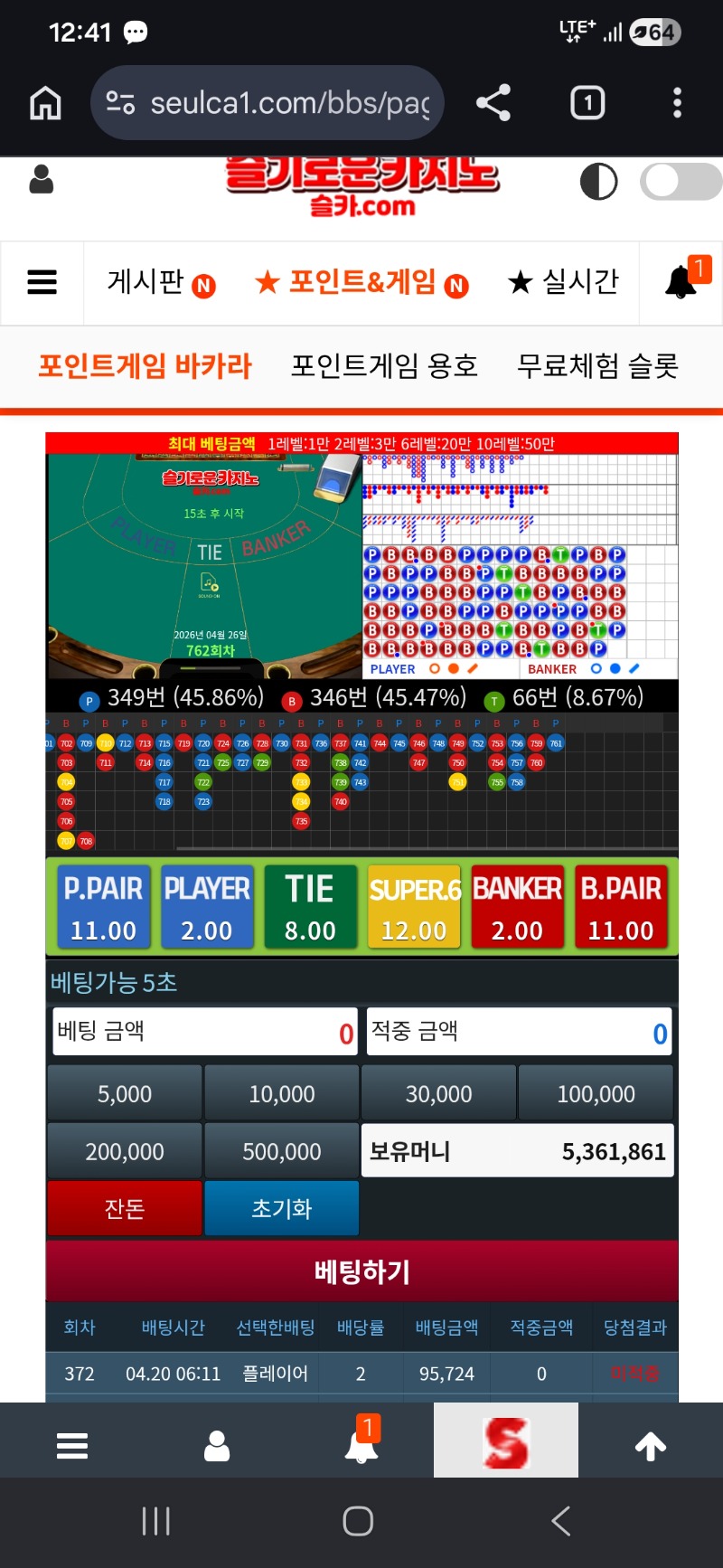This screenshot has height=1568, width=723.
Task: Jump to top with the up arrow
Action: point(651,1447)
